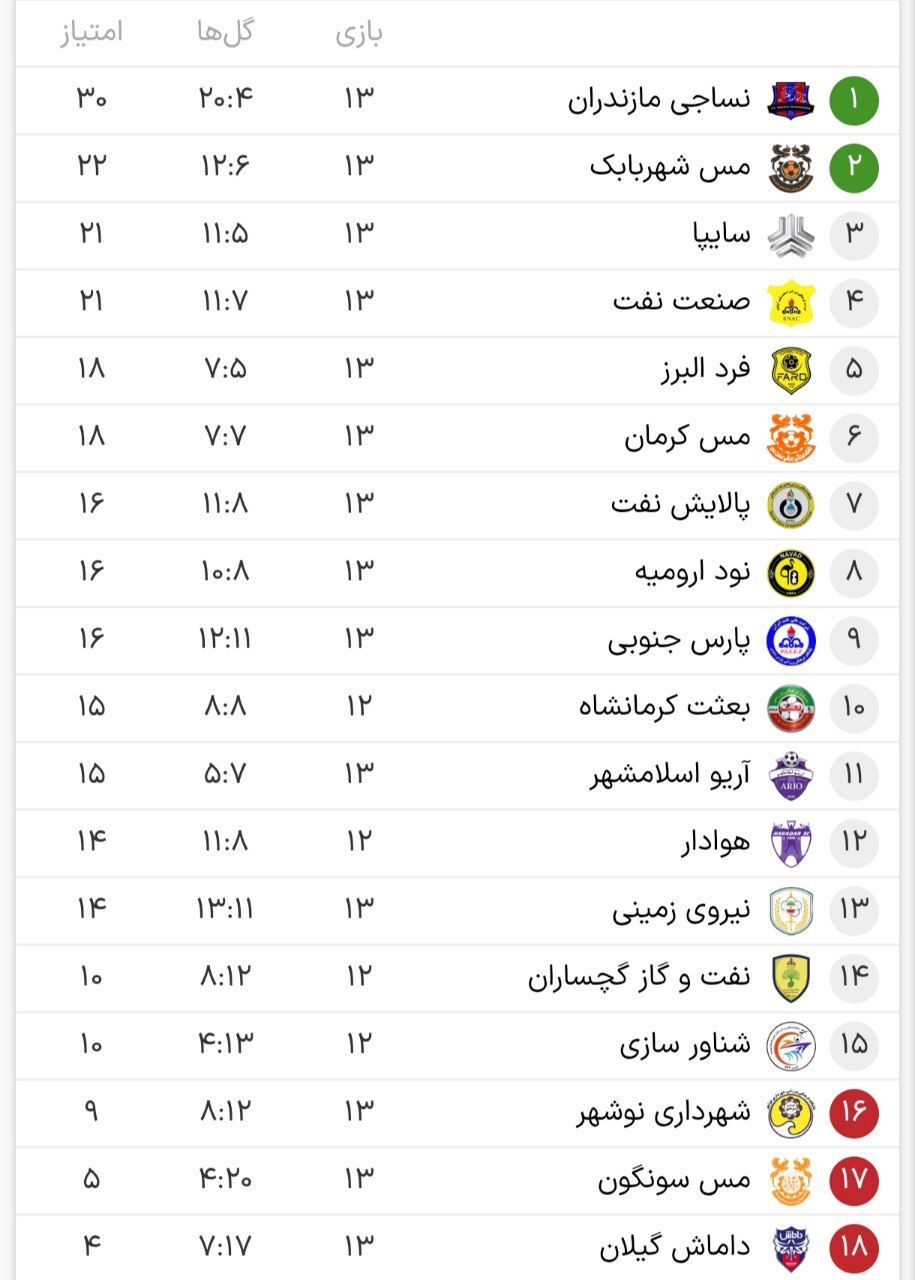Select هوادار in the standings
Image resolution: width=915 pixels, height=1280 pixels.
coord(713,843)
